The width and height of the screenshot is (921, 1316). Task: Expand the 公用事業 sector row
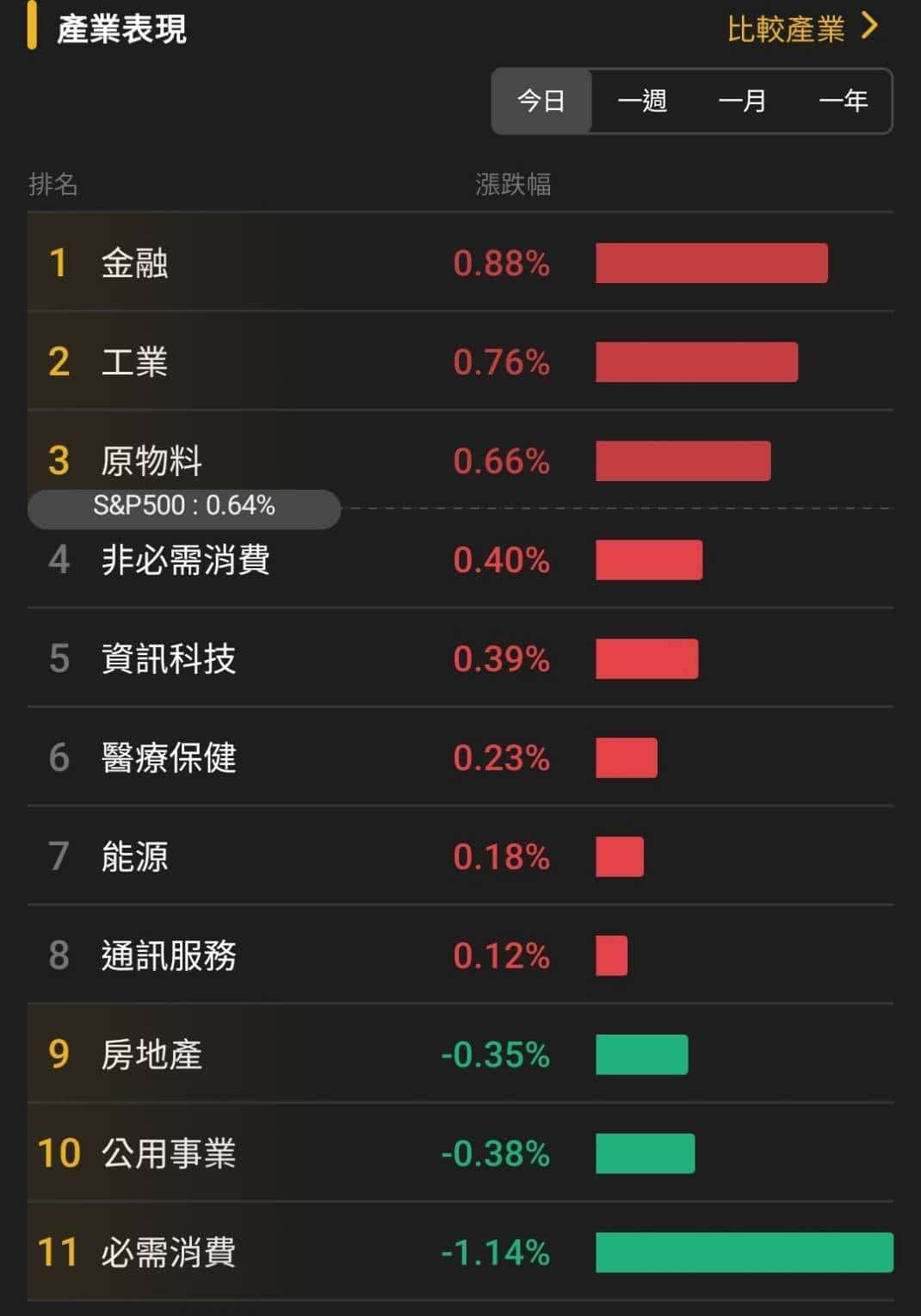169,1153
